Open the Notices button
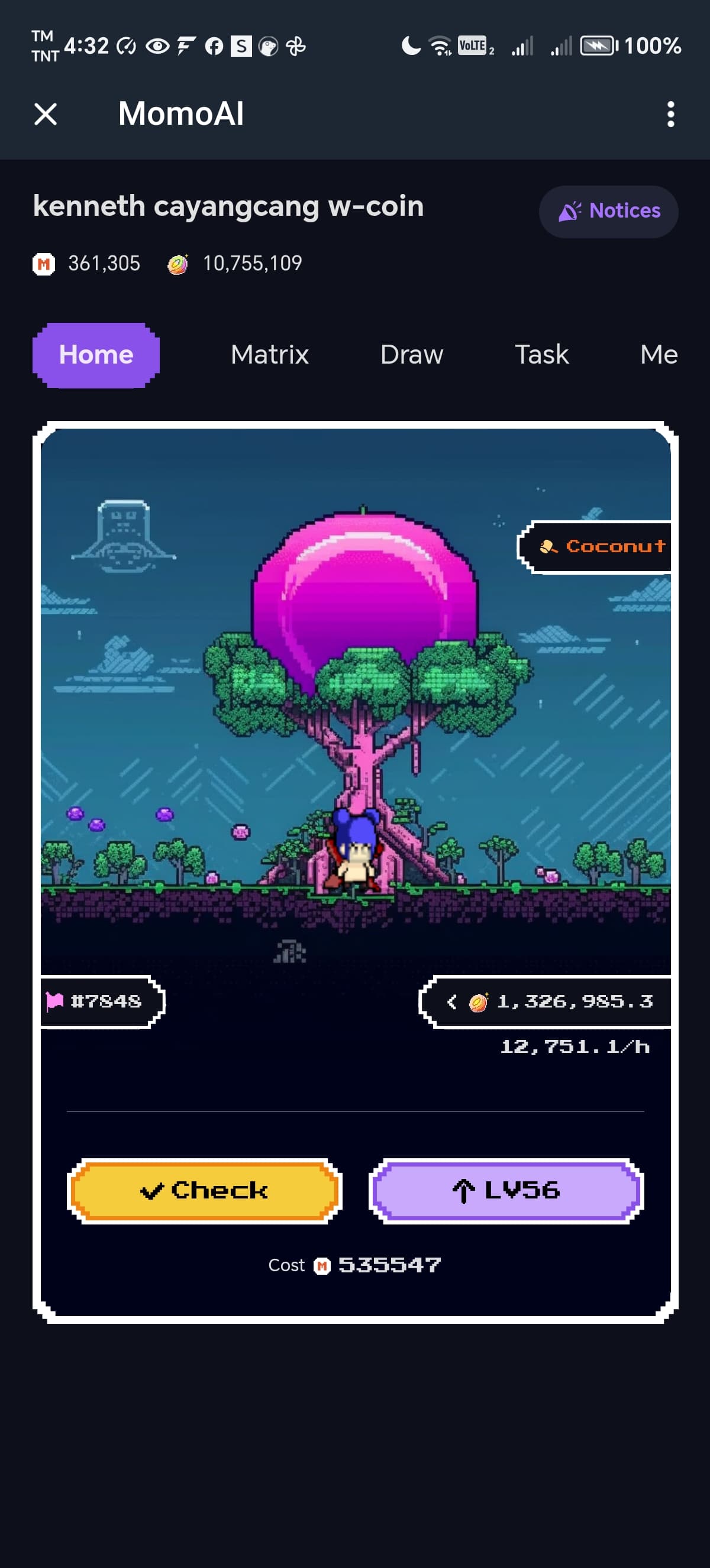This screenshot has width=710, height=1568. pyautogui.click(x=608, y=211)
